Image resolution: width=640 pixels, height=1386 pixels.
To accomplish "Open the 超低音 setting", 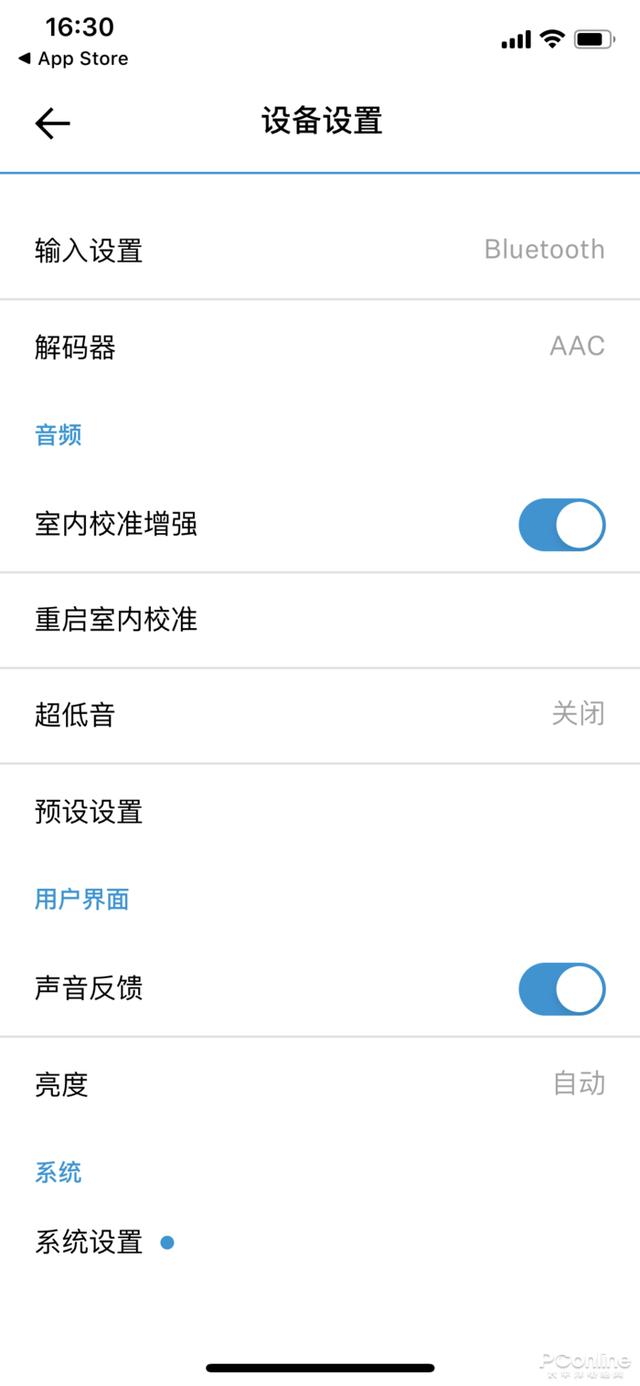I will coord(320,715).
